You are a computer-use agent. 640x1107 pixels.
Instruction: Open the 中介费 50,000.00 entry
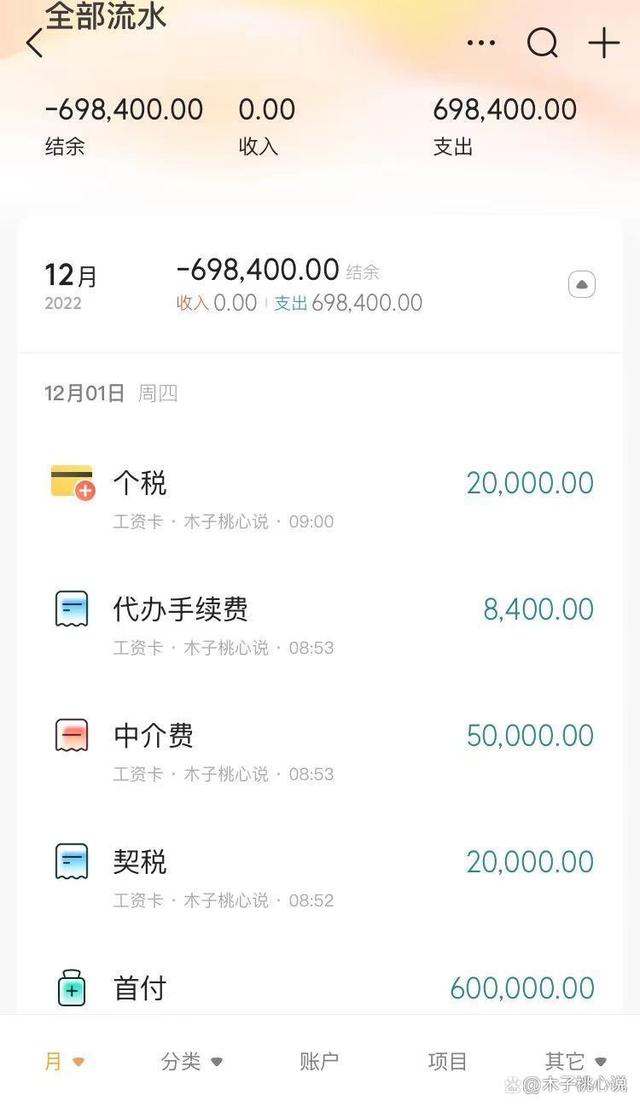pyautogui.click(x=320, y=749)
